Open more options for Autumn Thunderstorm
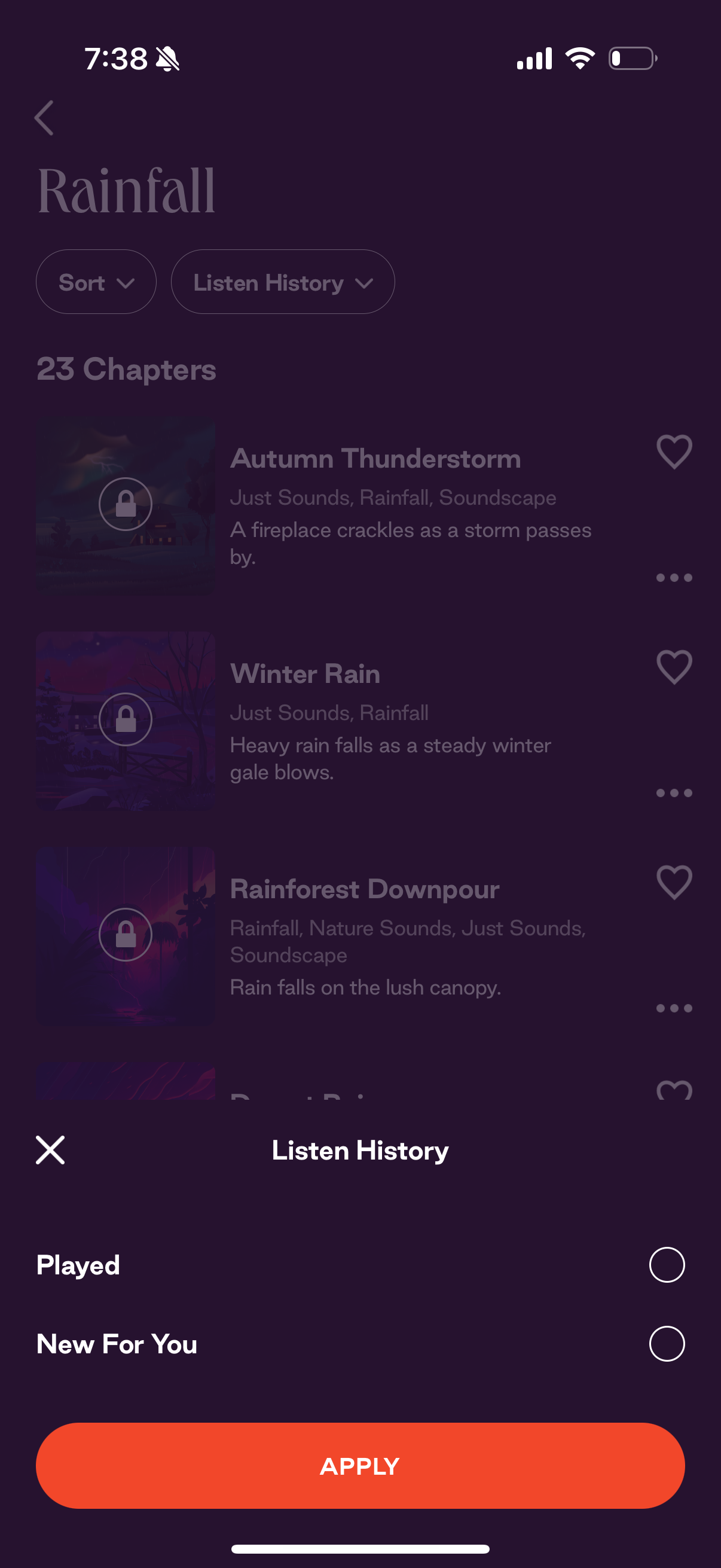Screen dimensions: 721x1568 (674, 578)
